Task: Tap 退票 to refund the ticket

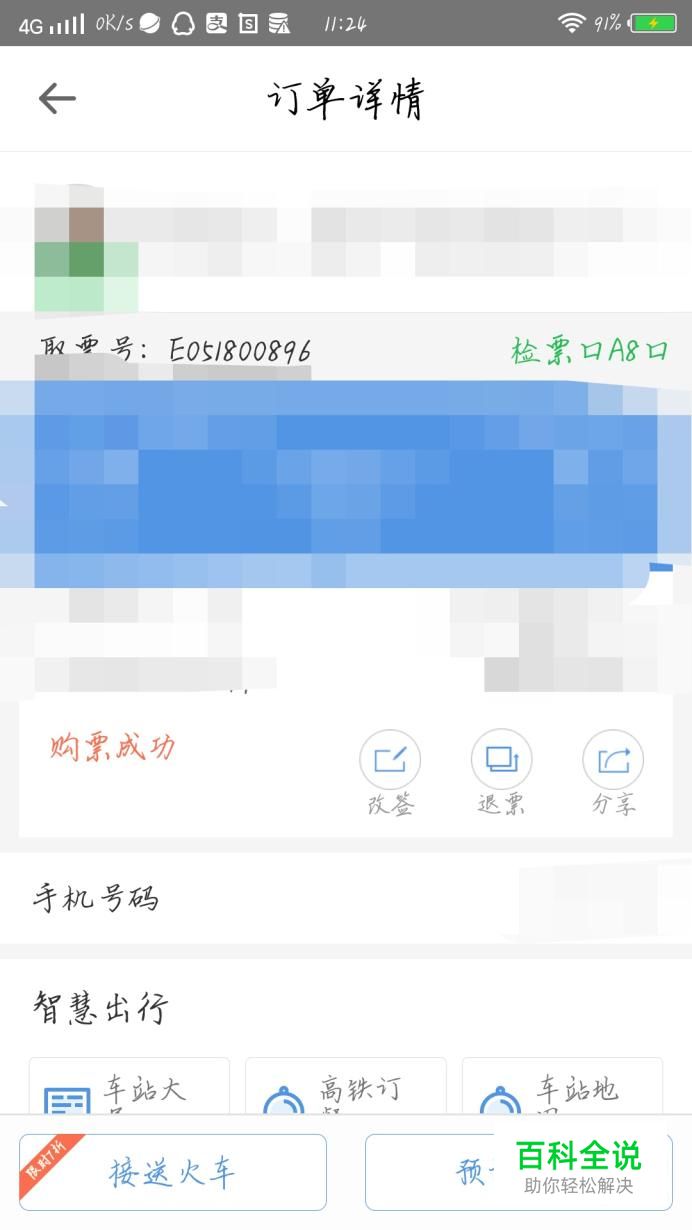Action: pyautogui.click(x=501, y=773)
